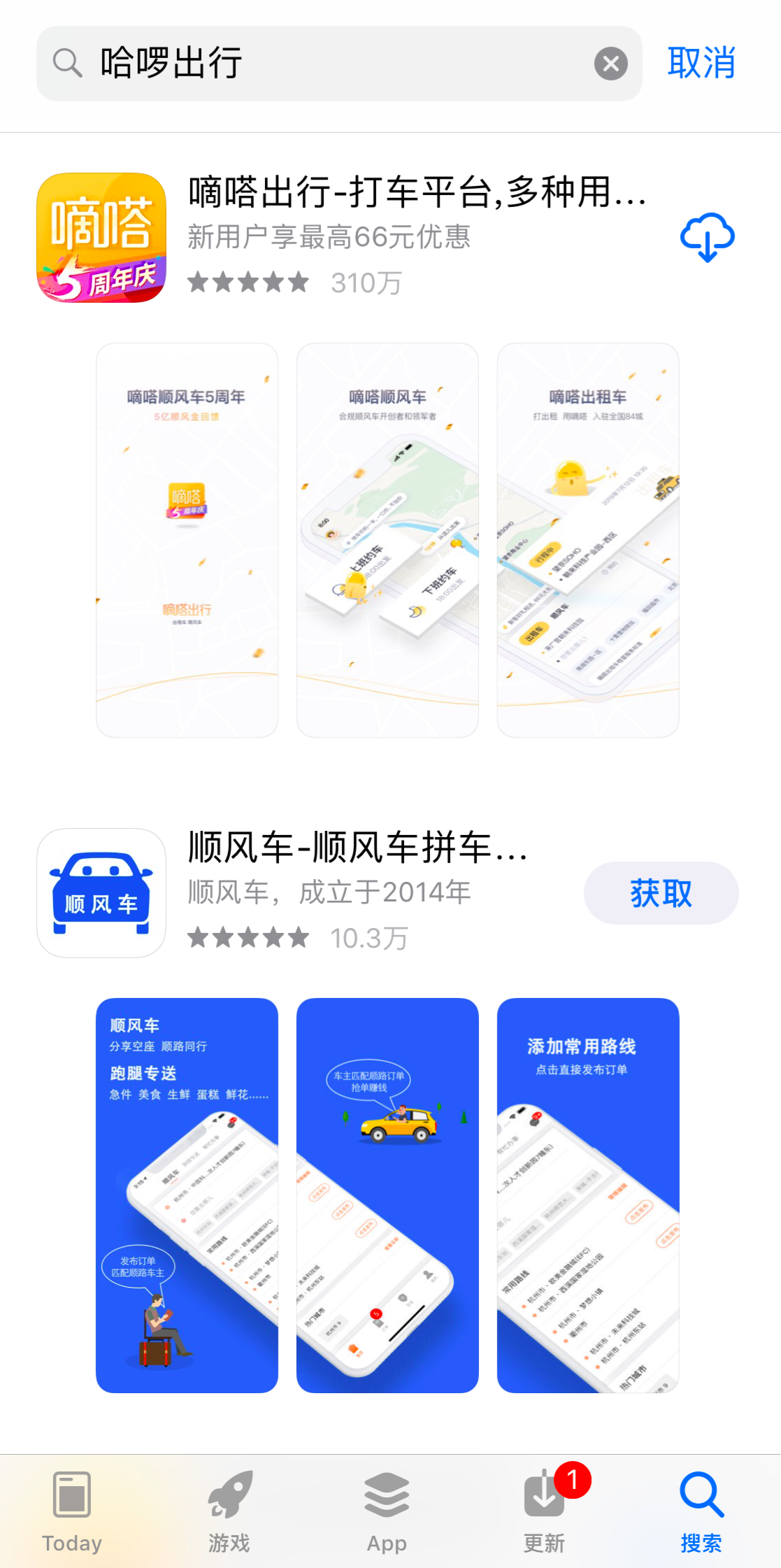Re-download the 嘀嗒出行 app
Screen dimensions: 781x1568
point(707,237)
